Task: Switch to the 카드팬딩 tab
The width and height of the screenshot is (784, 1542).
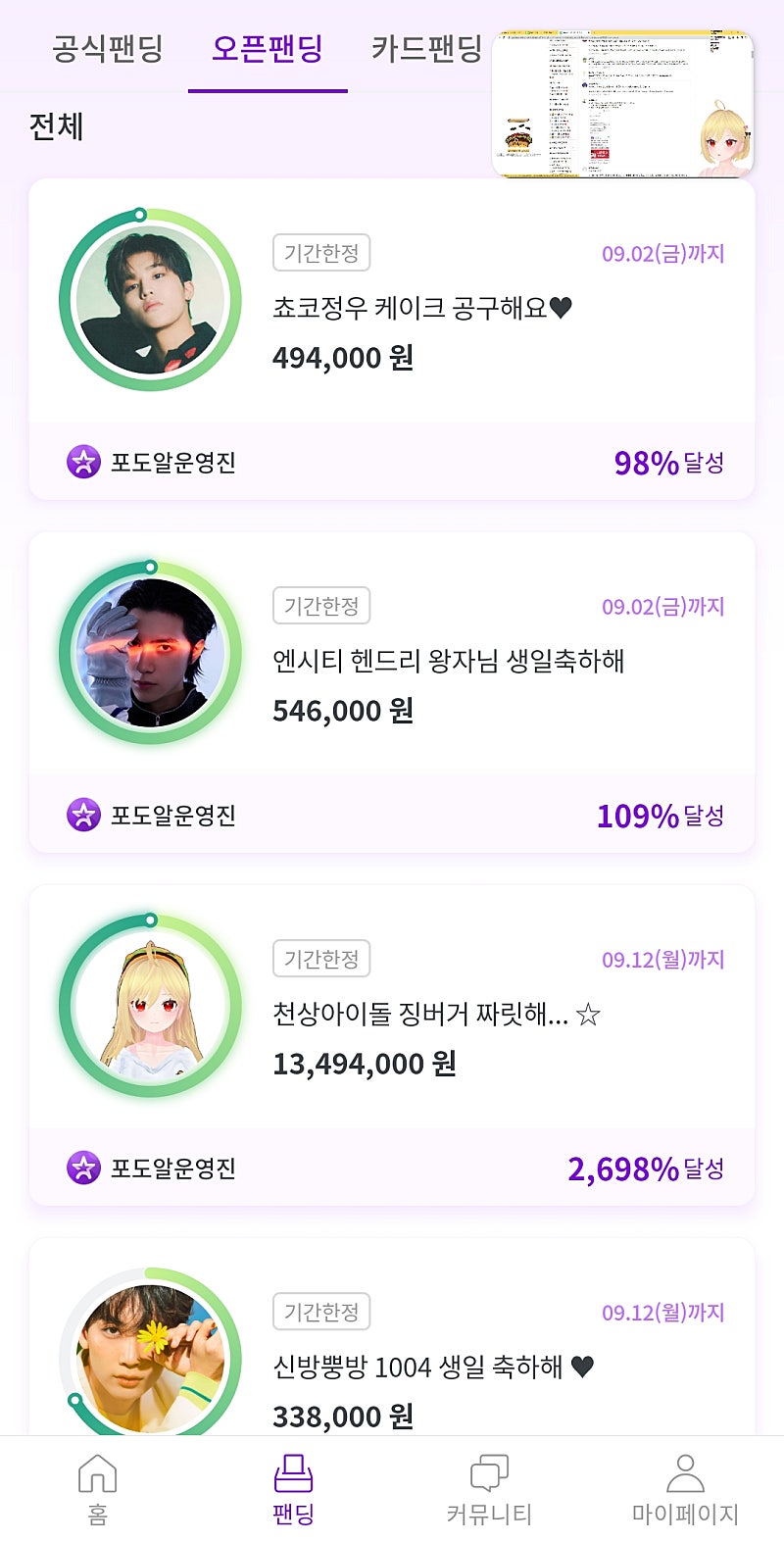Action: pyautogui.click(x=426, y=48)
